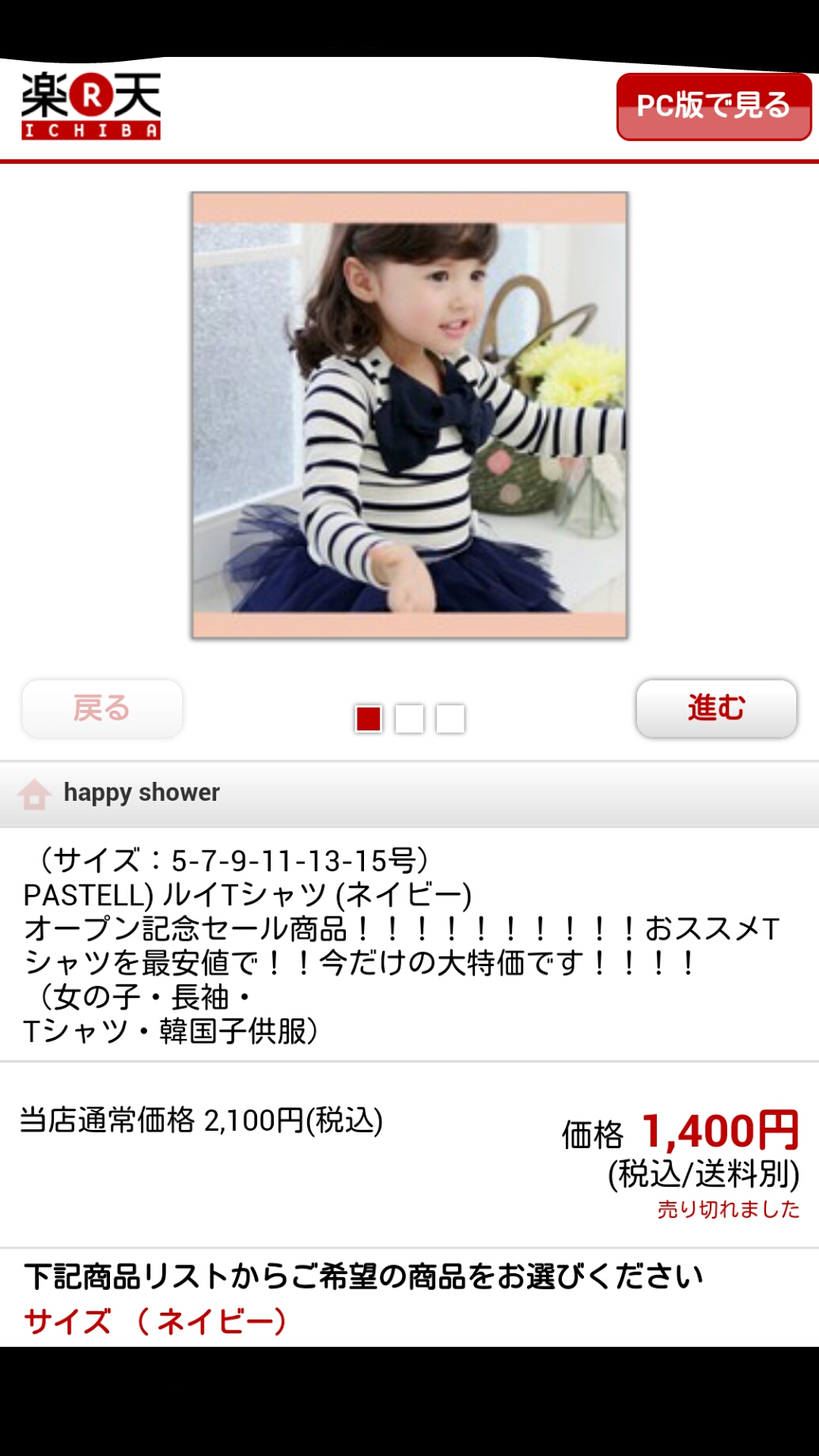
Task: Go to next image with 進む
Action: (716, 707)
